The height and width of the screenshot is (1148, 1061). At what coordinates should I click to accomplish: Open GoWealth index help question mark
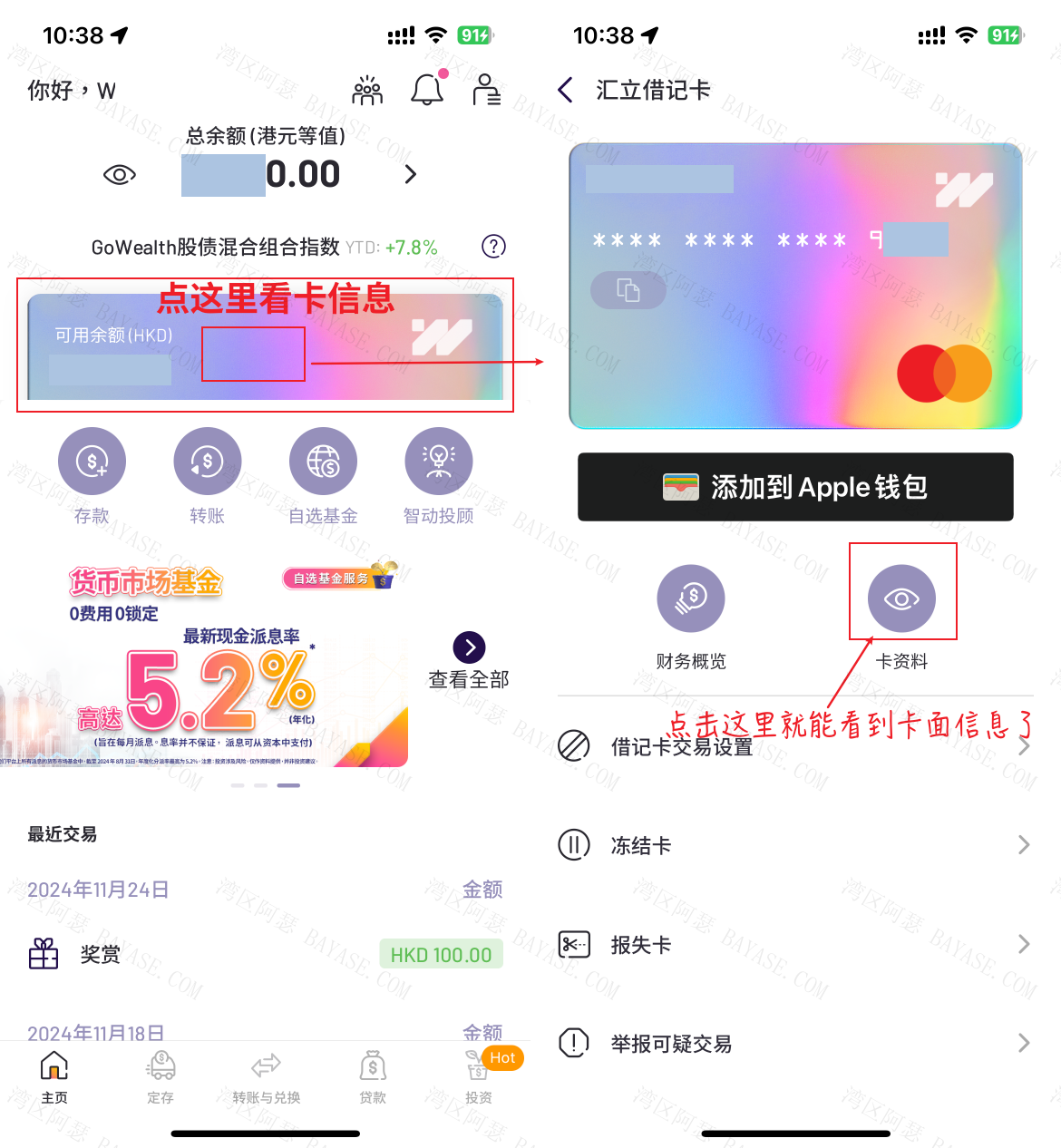(x=493, y=247)
